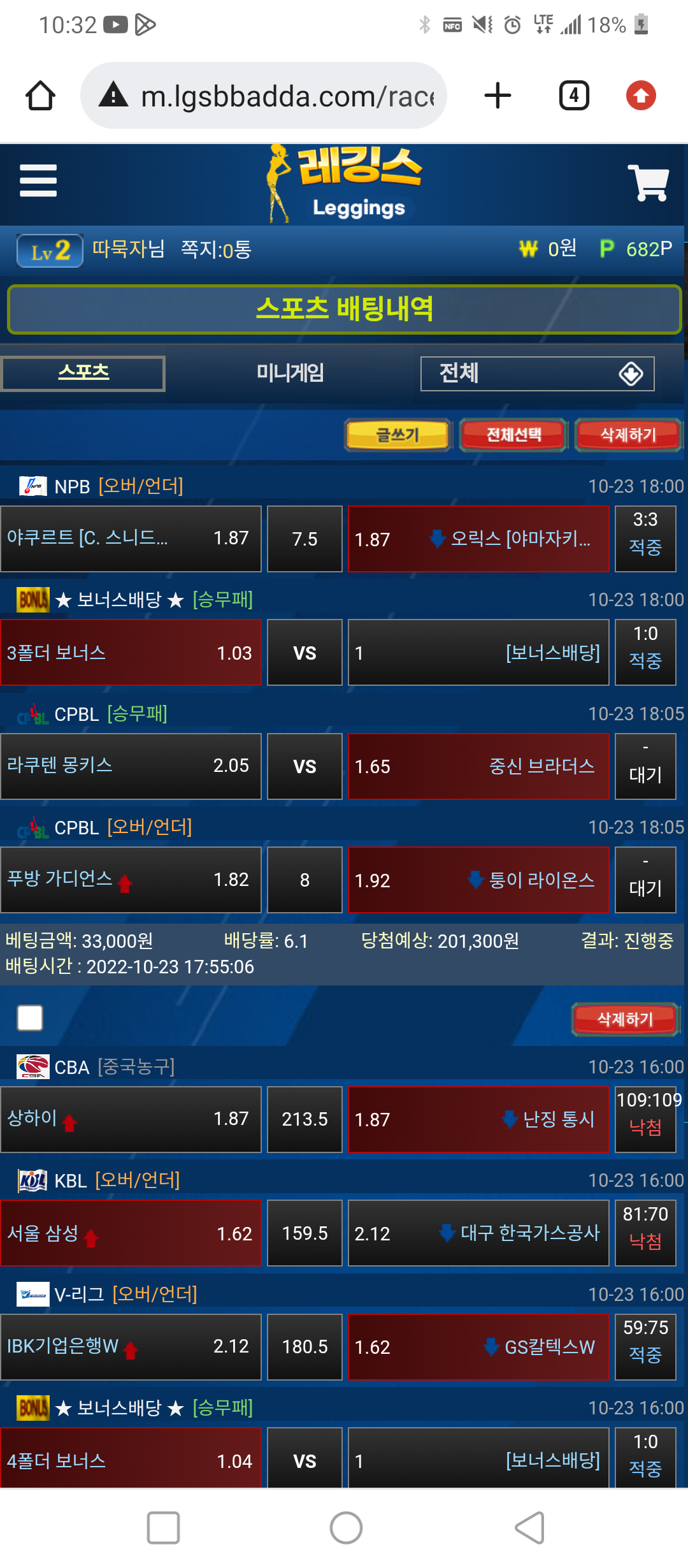
Task: Open the 쪽지 messages link
Action: click(x=216, y=249)
